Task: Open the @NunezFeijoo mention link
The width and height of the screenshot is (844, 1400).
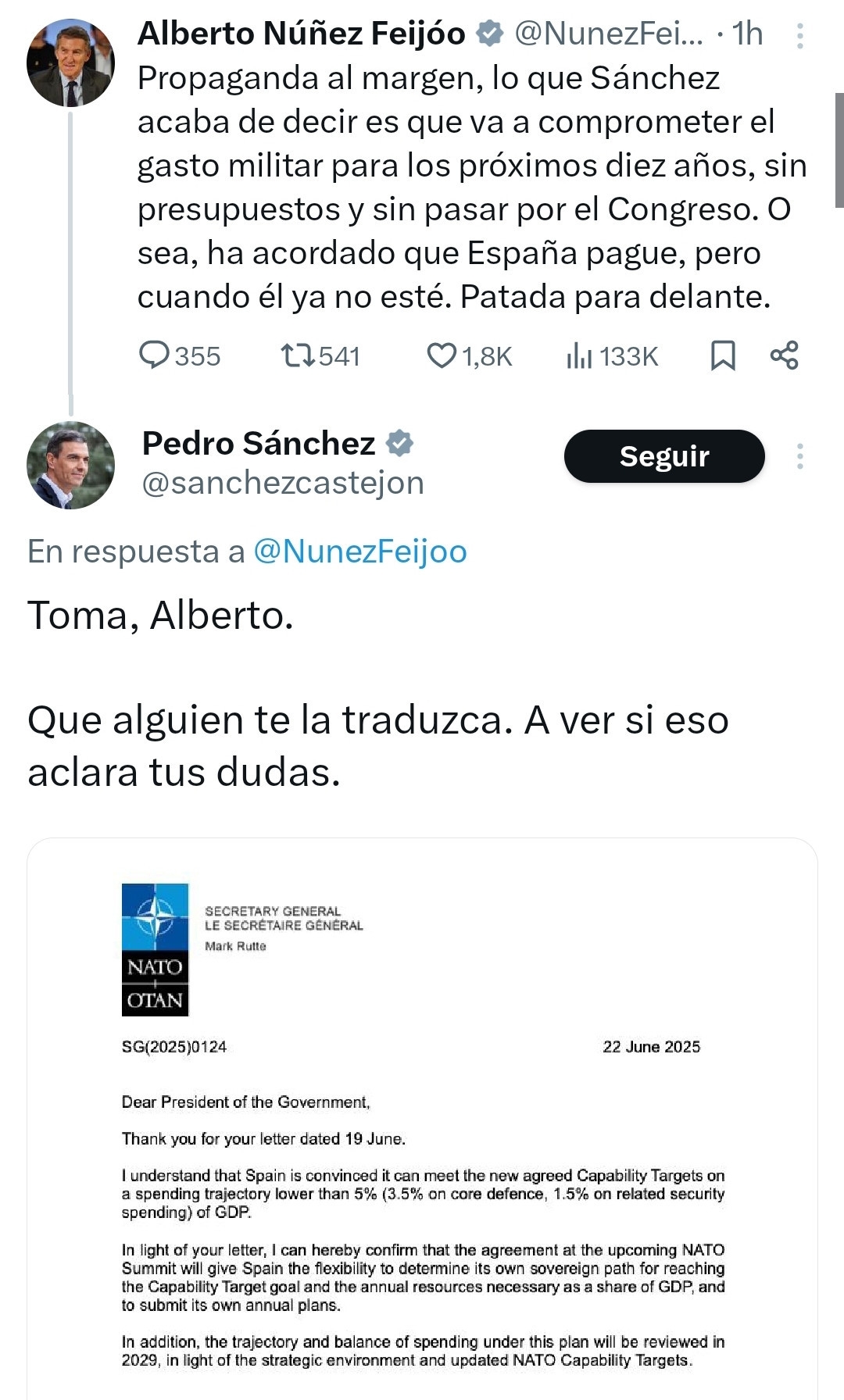Action: coord(360,552)
